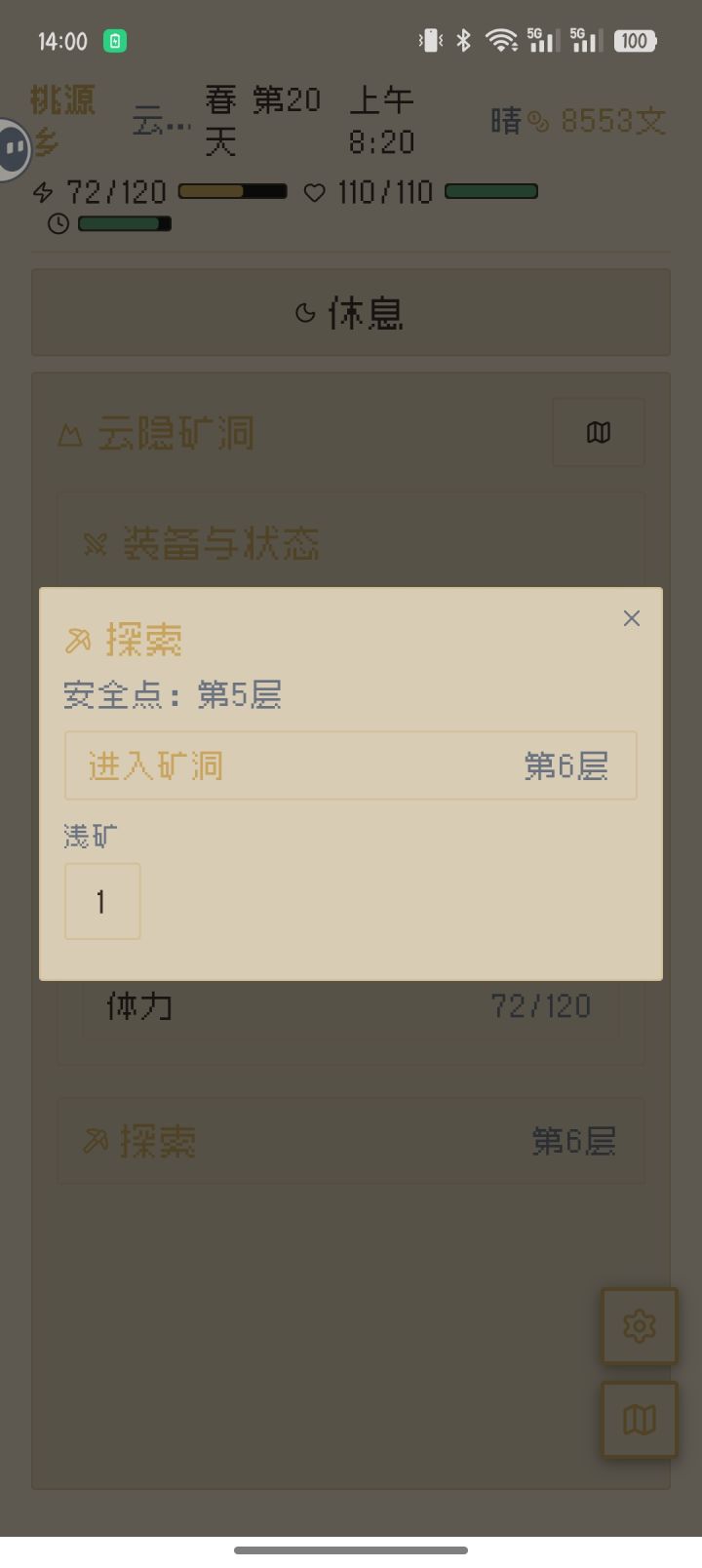Screen dimensions: 702x1568
Task: Click the 浅矿 quantity field showing 1
Action: coord(102,901)
